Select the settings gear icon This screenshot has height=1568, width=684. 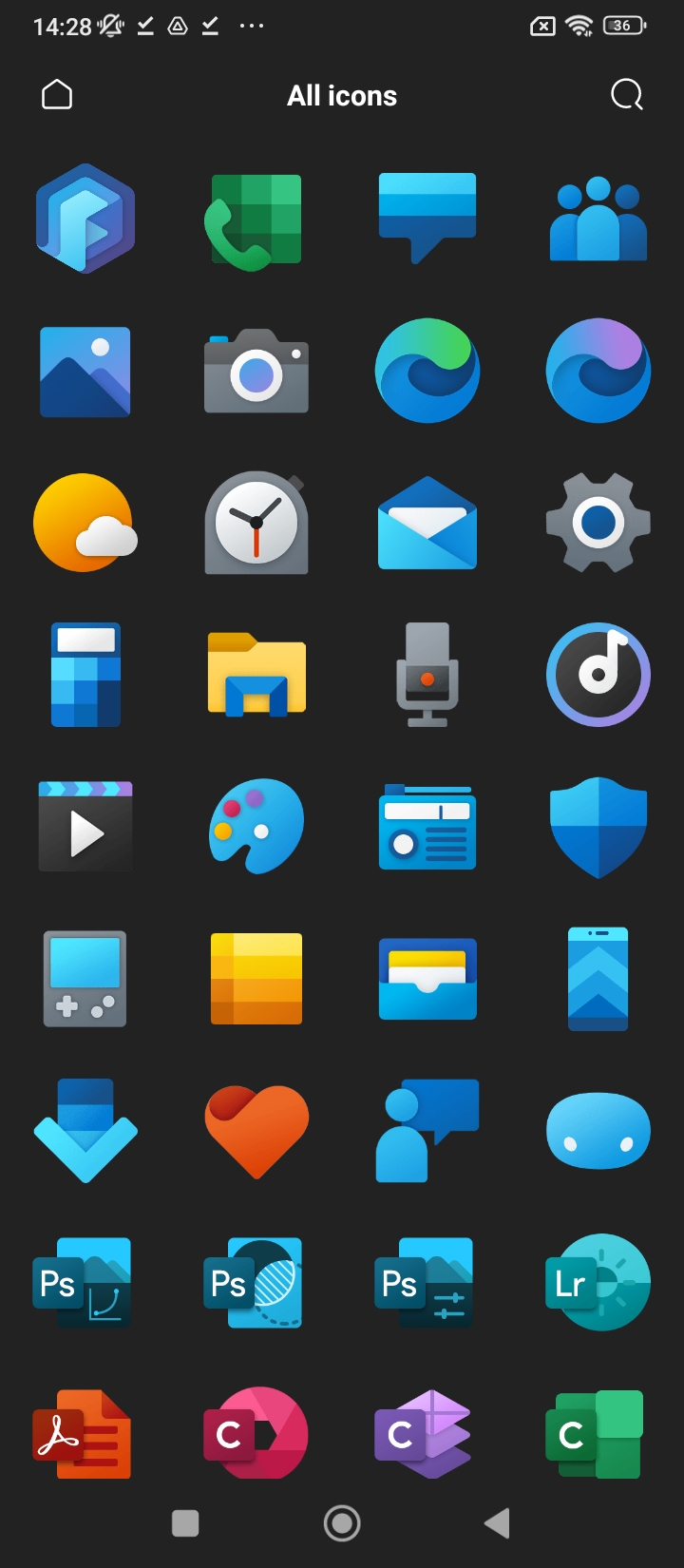[x=598, y=523]
